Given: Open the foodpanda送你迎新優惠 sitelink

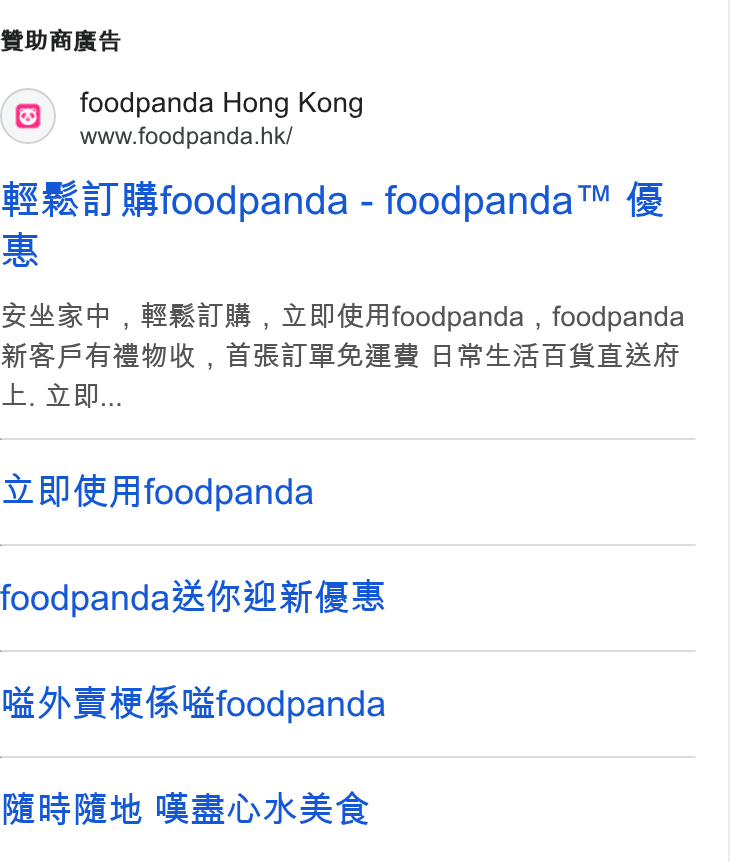Looking at the screenshot, I should (192, 597).
